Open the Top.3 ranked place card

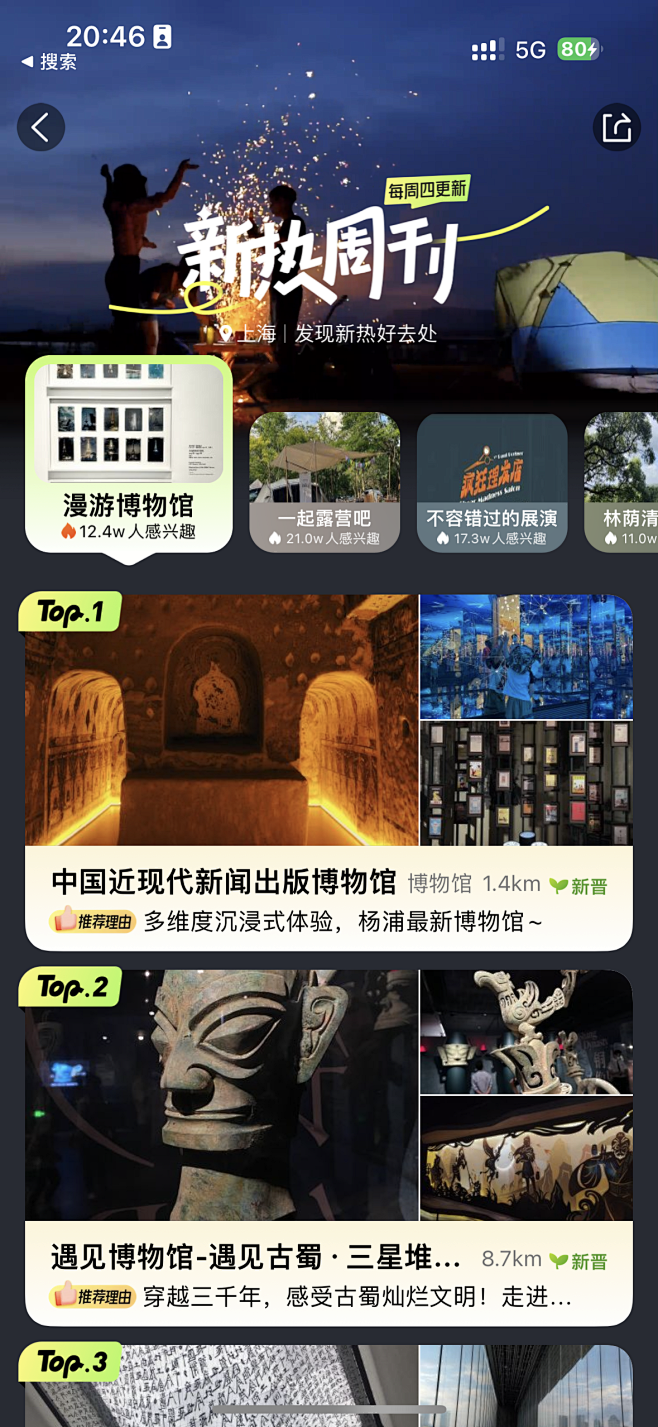328,1388
